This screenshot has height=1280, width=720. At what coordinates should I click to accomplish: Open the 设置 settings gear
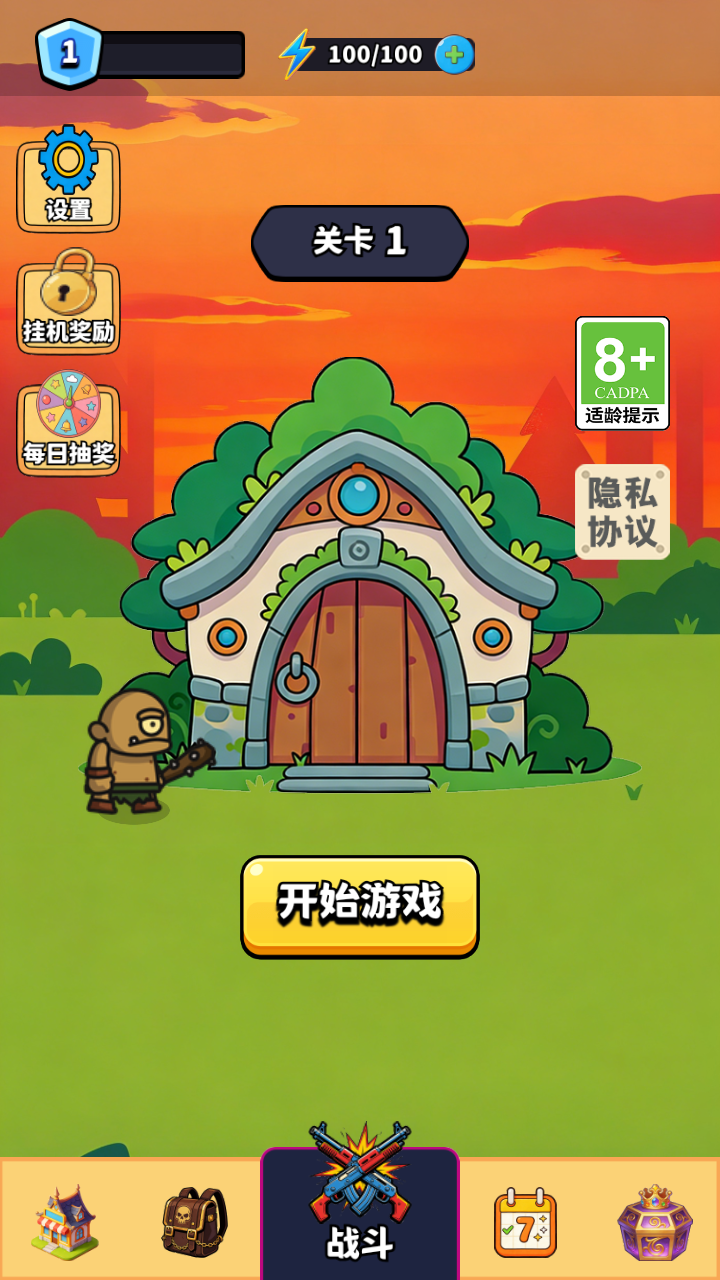pyautogui.click(x=68, y=180)
